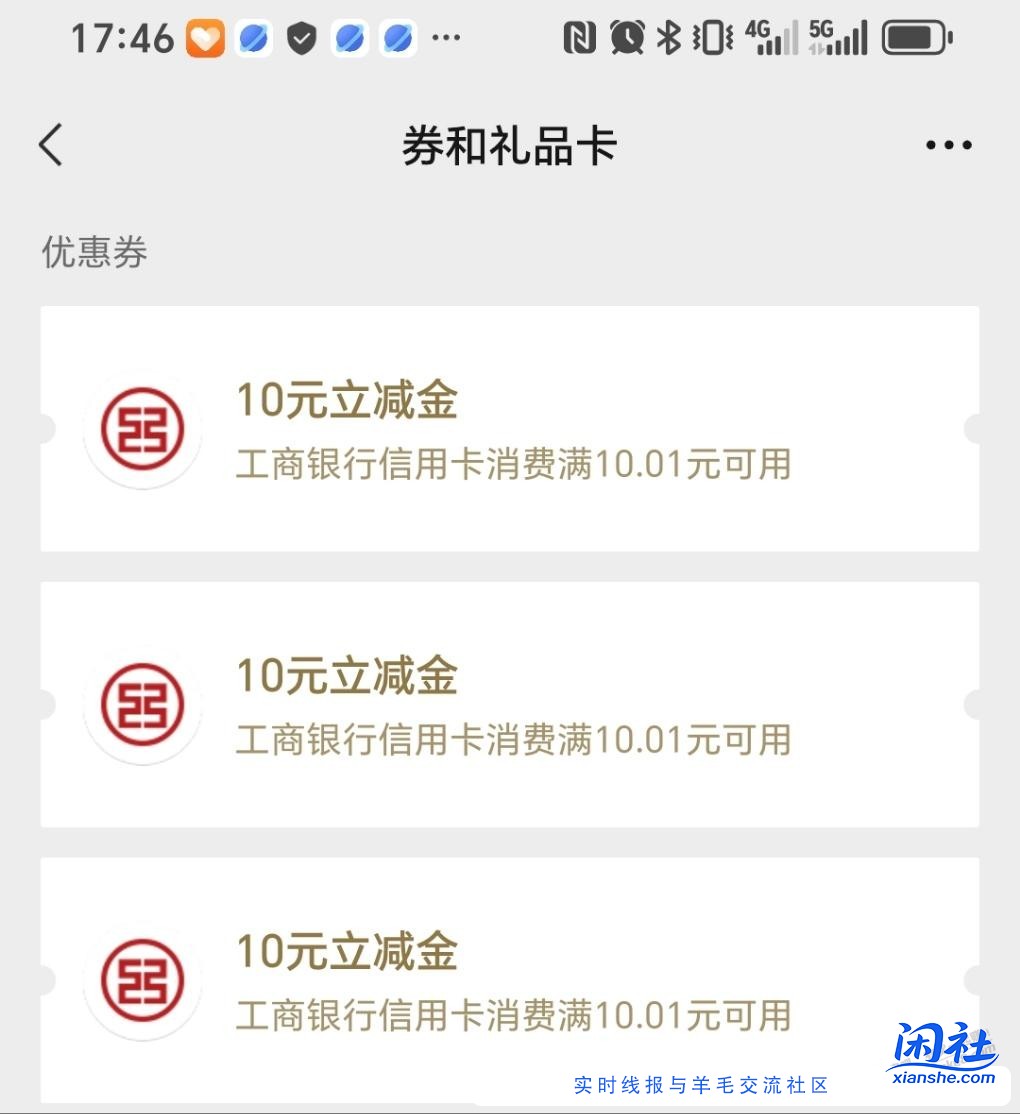The width and height of the screenshot is (1020, 1114).
Task: Tap the 优惠券 section header
Action: (93, 253)
